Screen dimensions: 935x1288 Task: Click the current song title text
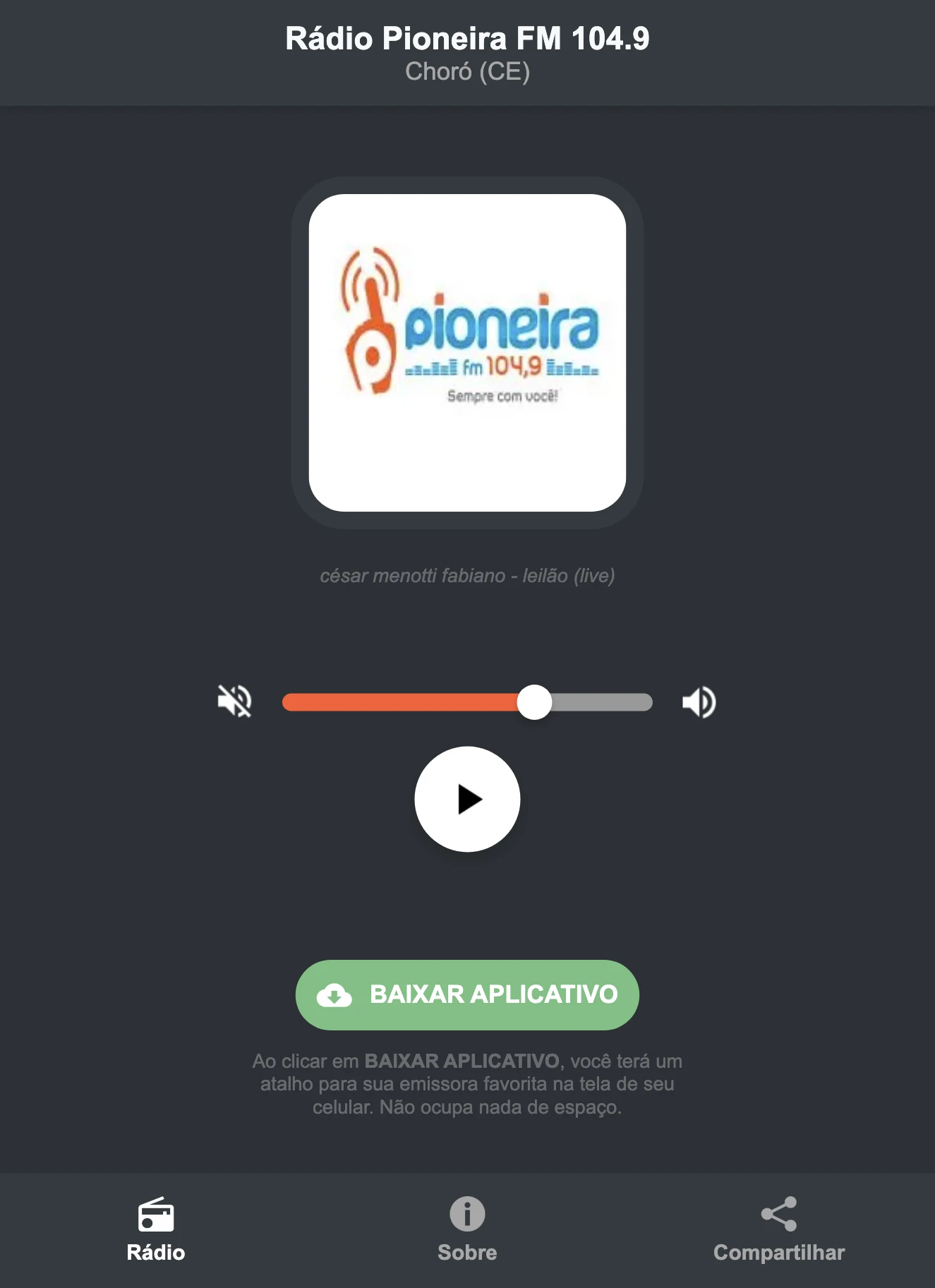tap(467, 575)
